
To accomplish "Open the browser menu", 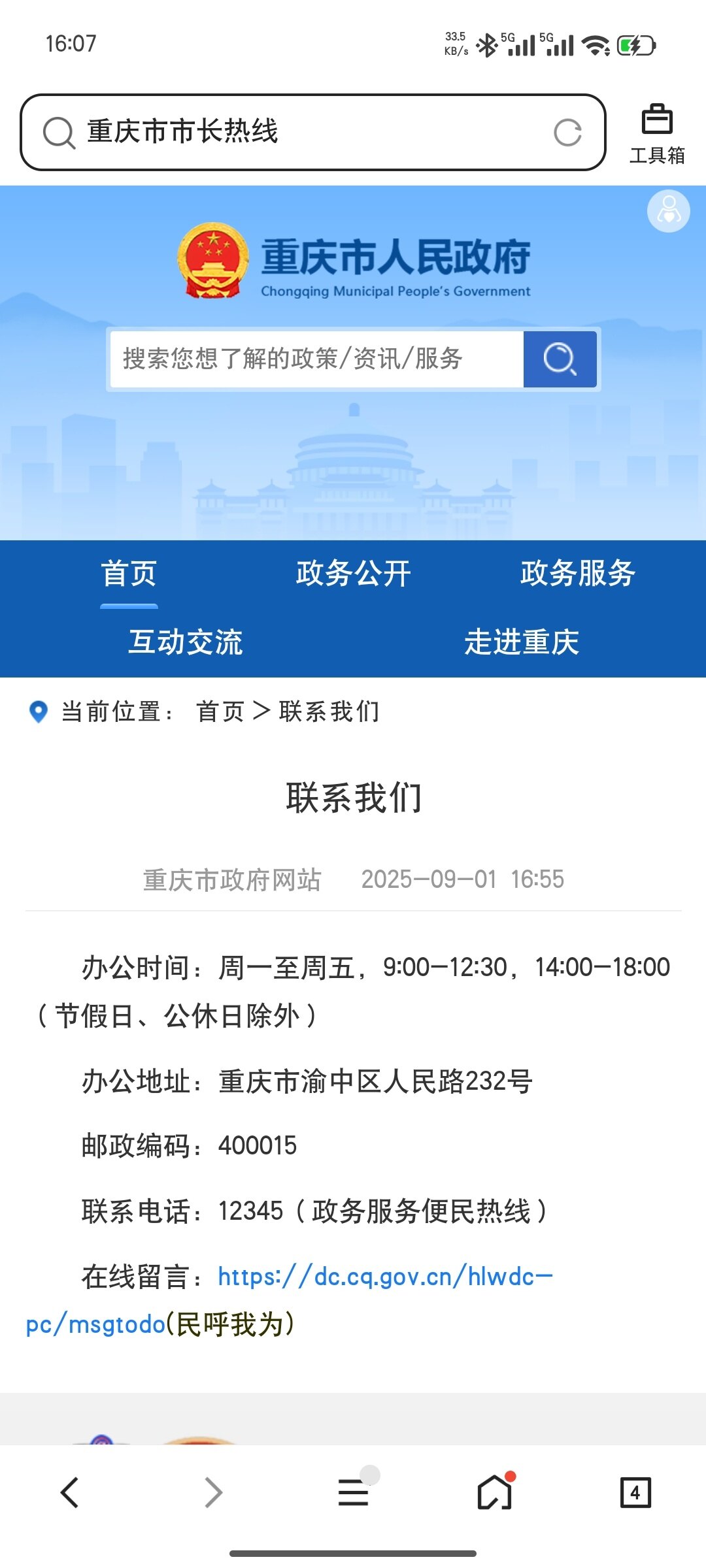I will (x=353, y=1493).
